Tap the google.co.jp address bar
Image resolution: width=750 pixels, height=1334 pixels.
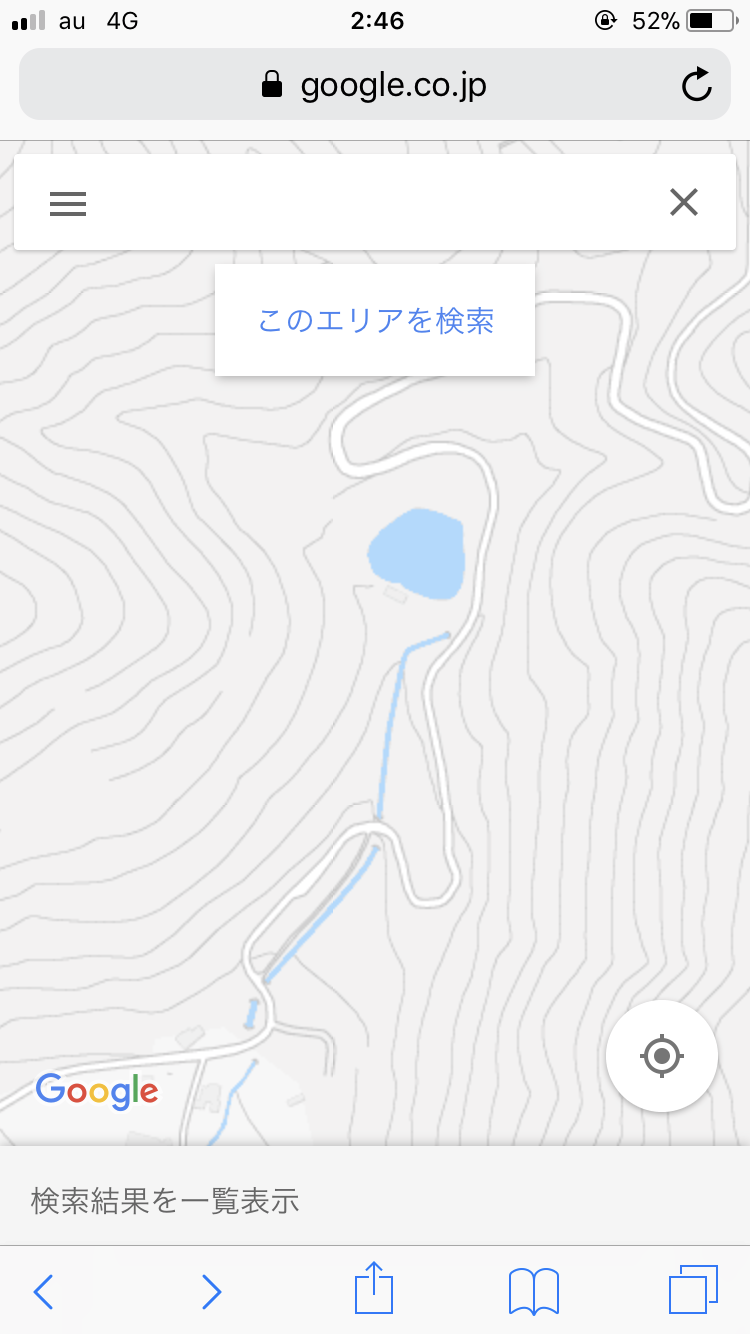point(374,85)
